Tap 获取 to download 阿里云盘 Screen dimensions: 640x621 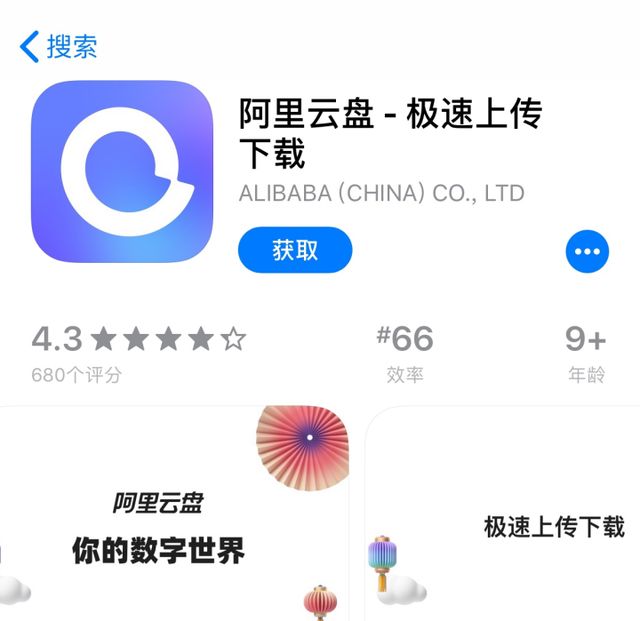[295, 250]
